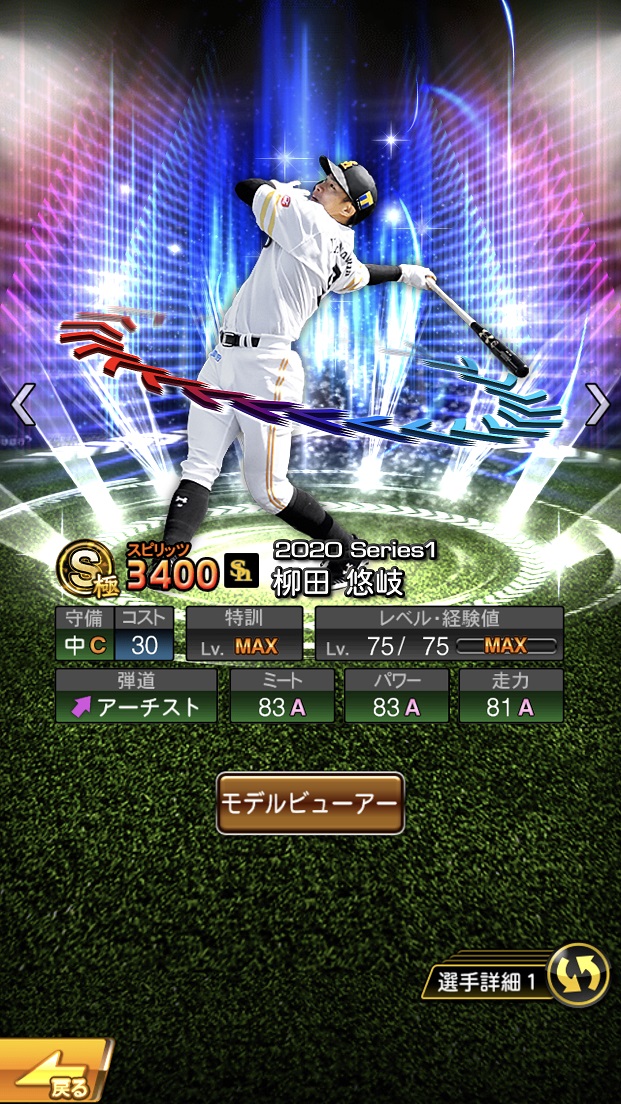Go to the previous player with left arrow
Image resolution: width=621 pixels, height=1104 pixels.
[x=23, y=404]
